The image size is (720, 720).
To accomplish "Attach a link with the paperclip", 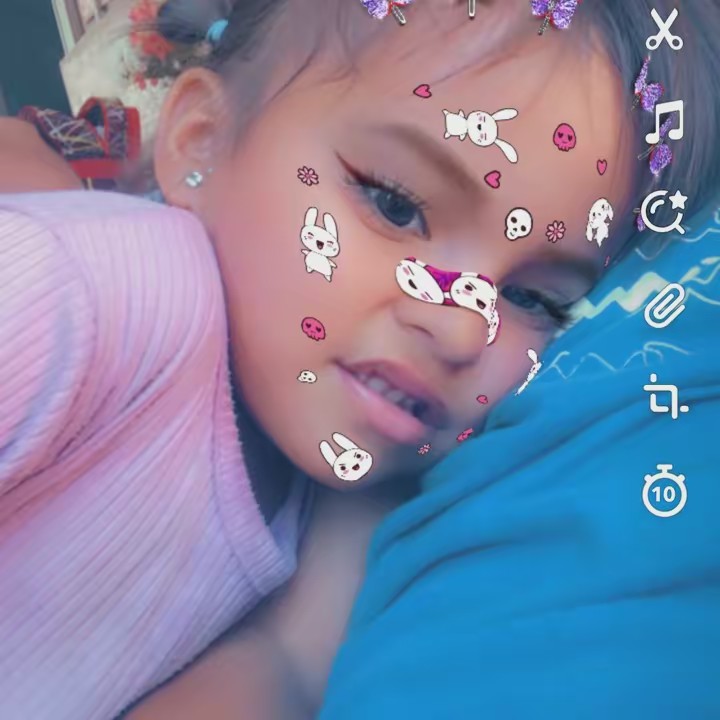I will (664, 305).
